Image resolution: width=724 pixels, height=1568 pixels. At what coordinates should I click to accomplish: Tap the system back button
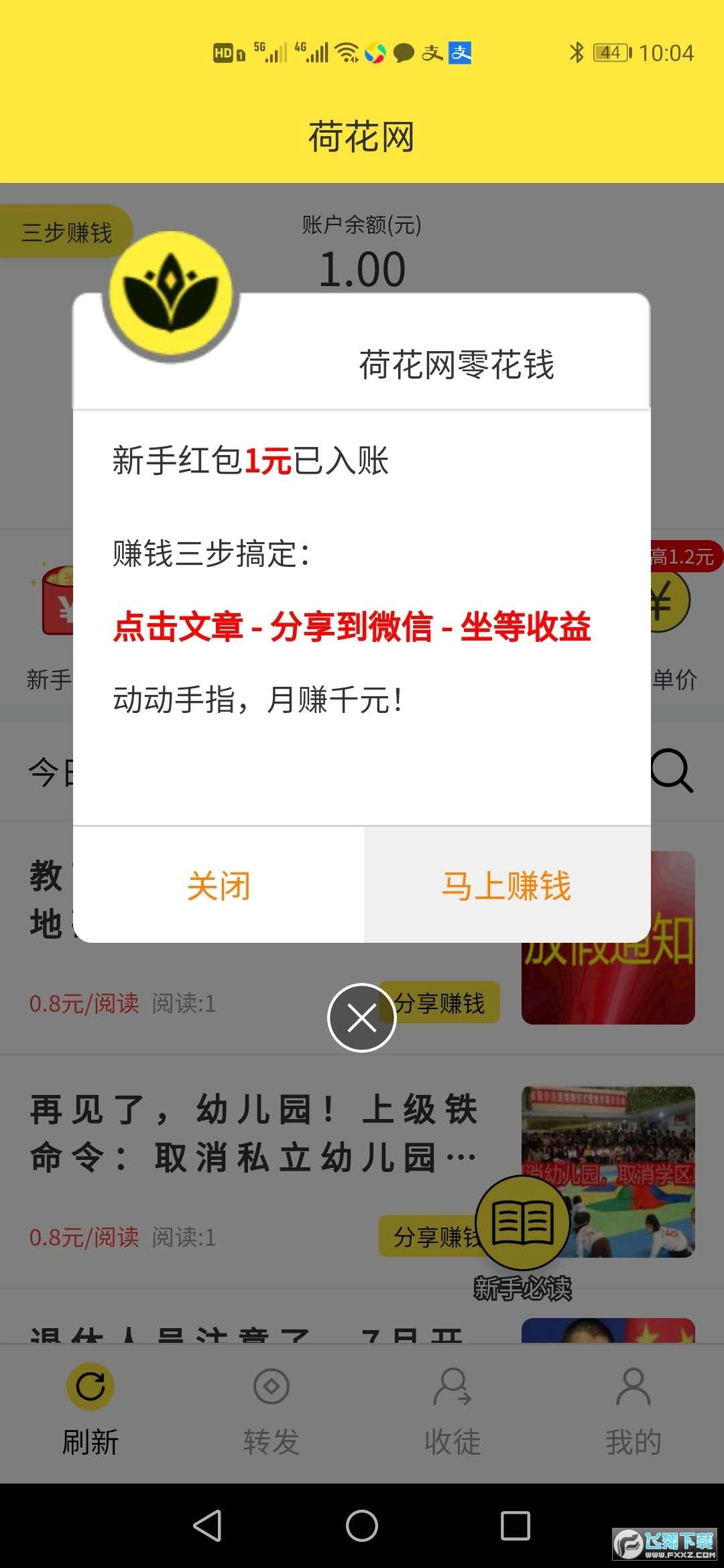click(208, 1526)
